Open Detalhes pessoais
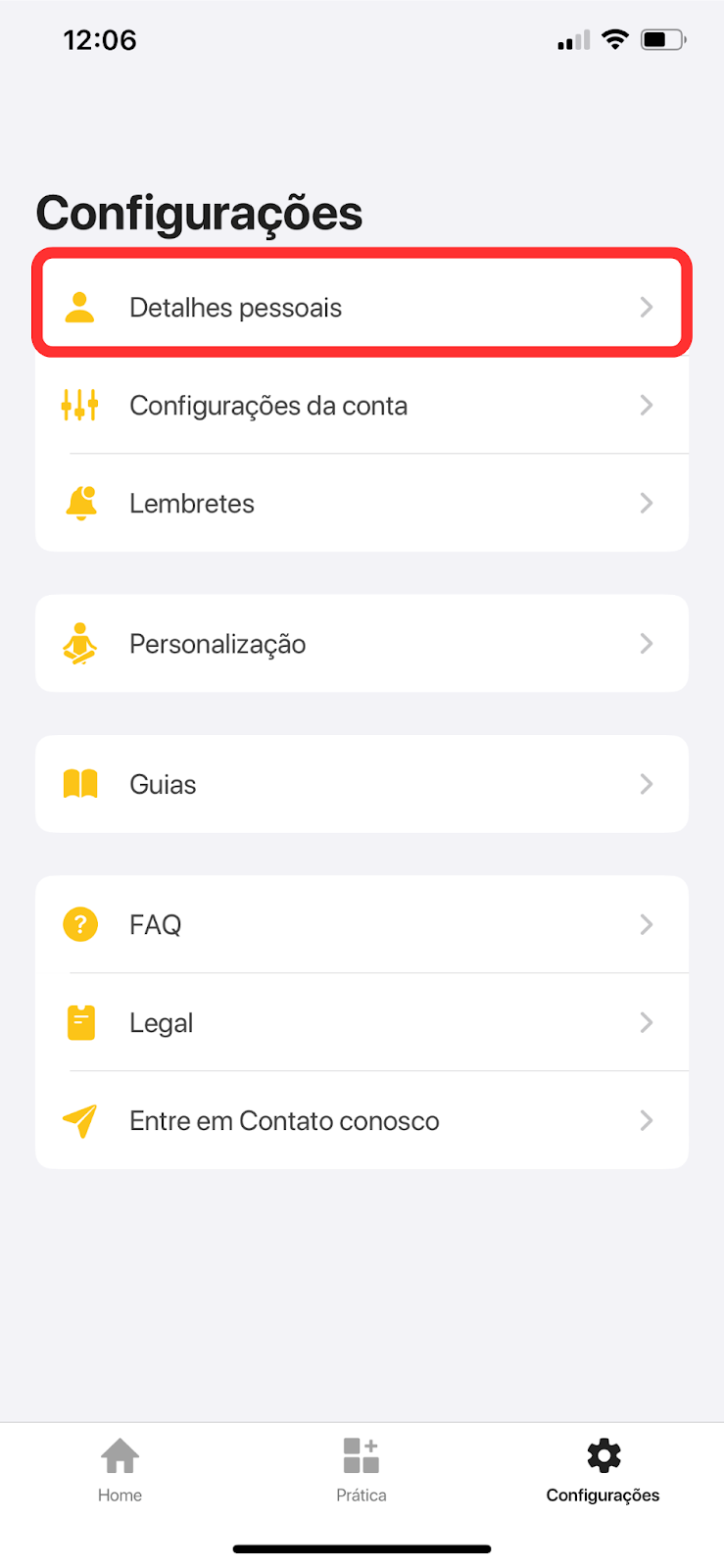Screen dimensions: 724x1568 [x=362, y=307]
